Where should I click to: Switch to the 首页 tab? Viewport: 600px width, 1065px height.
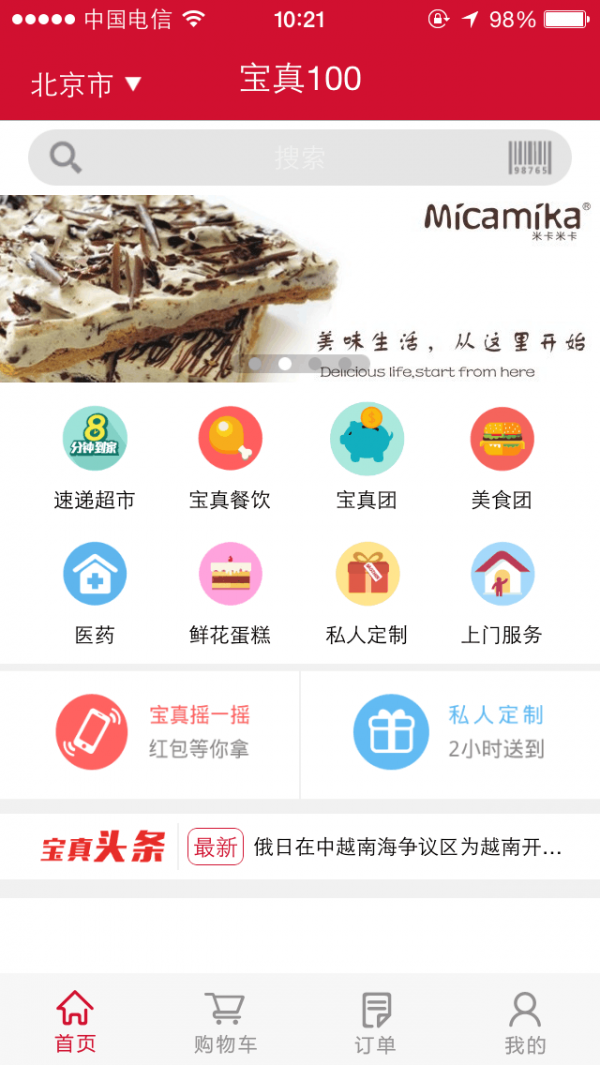pos(75,1020)
